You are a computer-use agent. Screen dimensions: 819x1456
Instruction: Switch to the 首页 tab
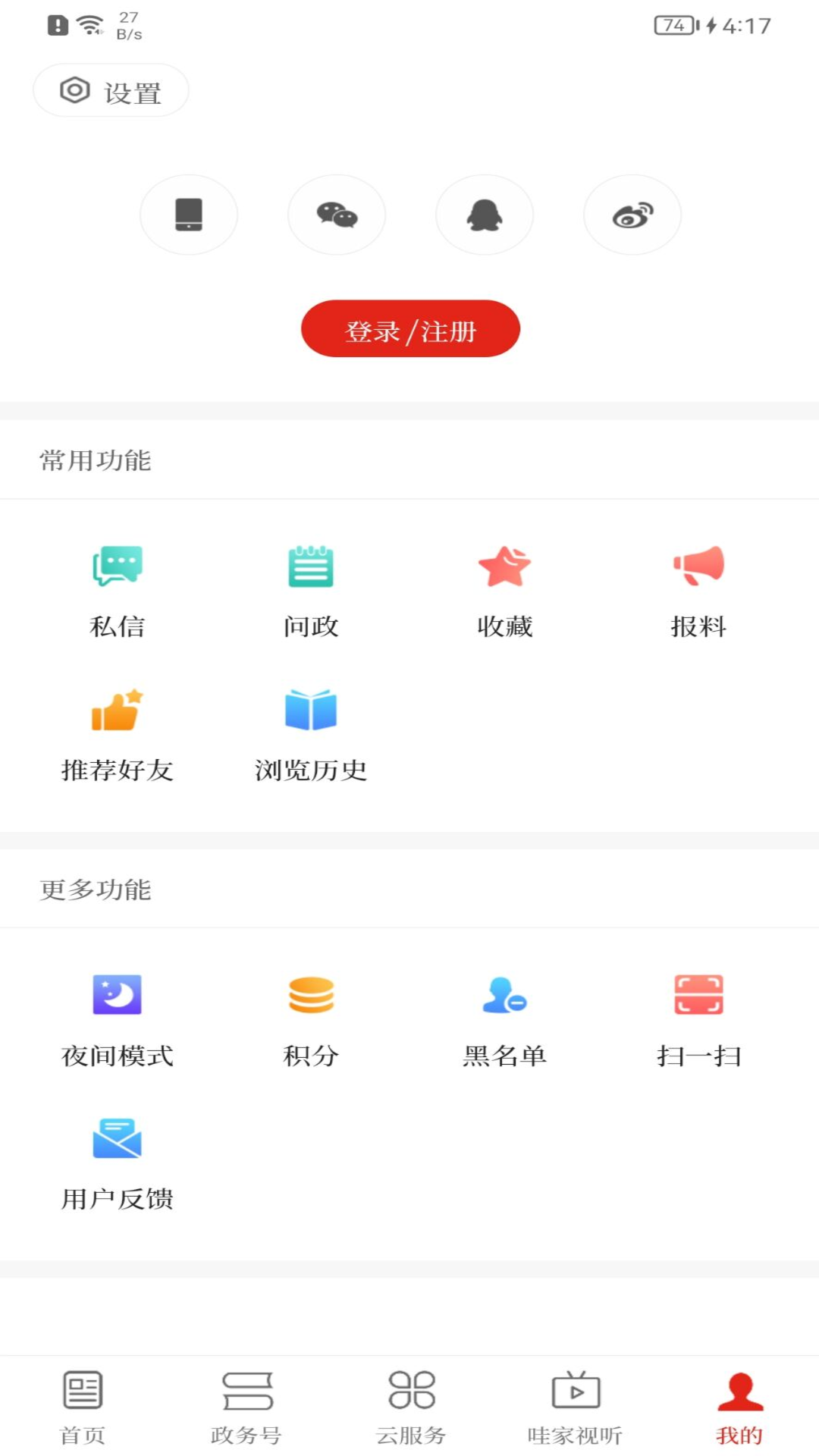tap(83, 1407)
